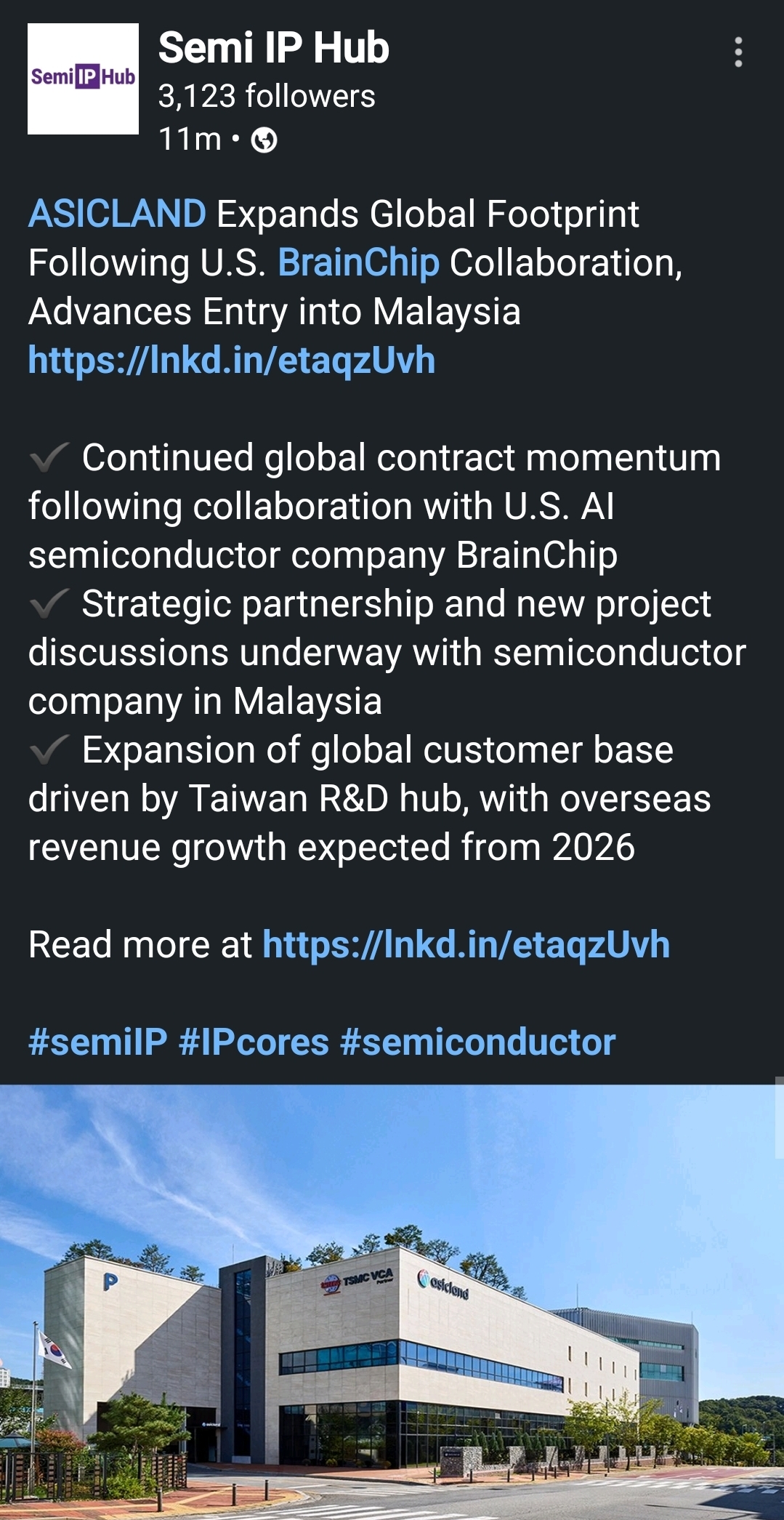Open the lnkd.in link under the headline

(231, 360)
